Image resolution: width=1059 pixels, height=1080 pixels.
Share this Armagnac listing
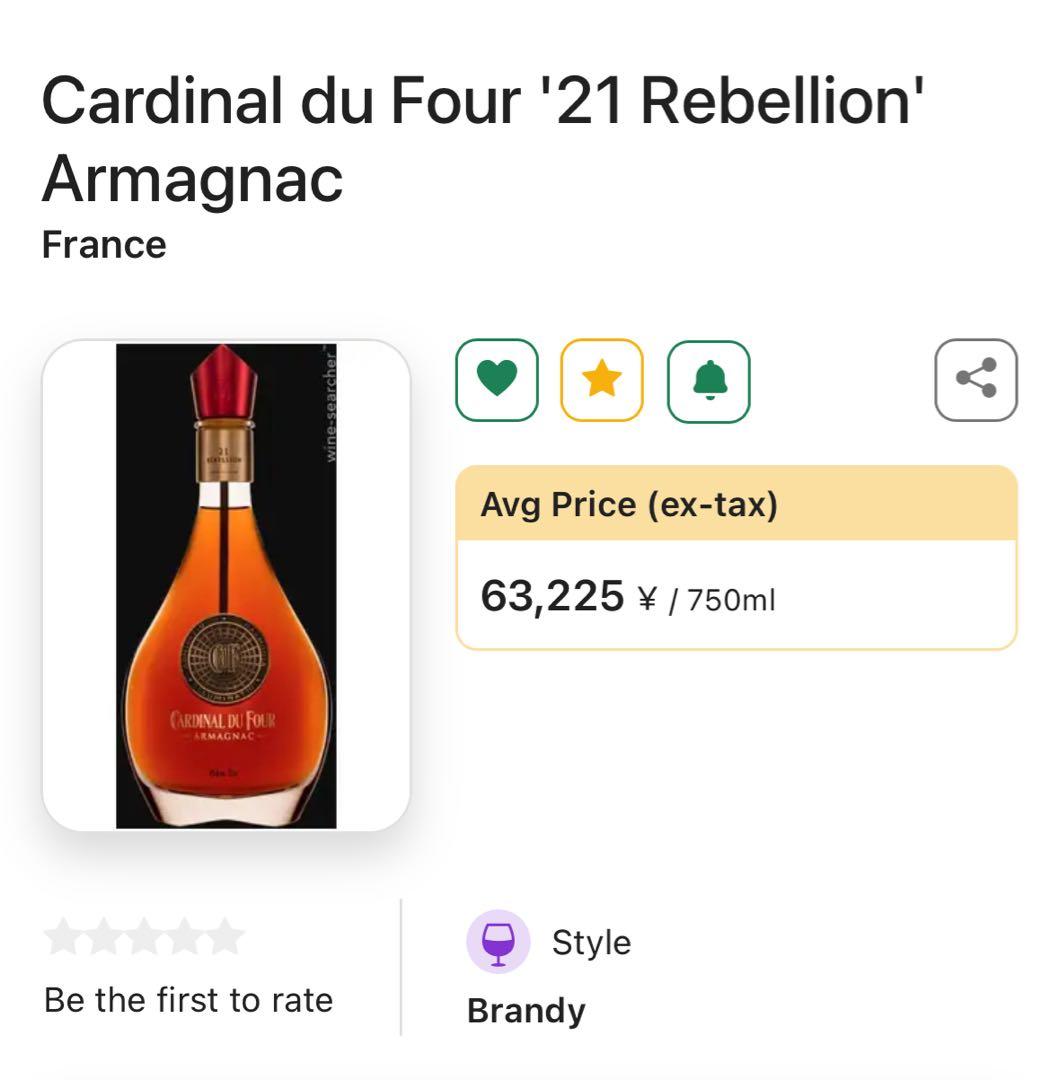[x=975, y=381]
